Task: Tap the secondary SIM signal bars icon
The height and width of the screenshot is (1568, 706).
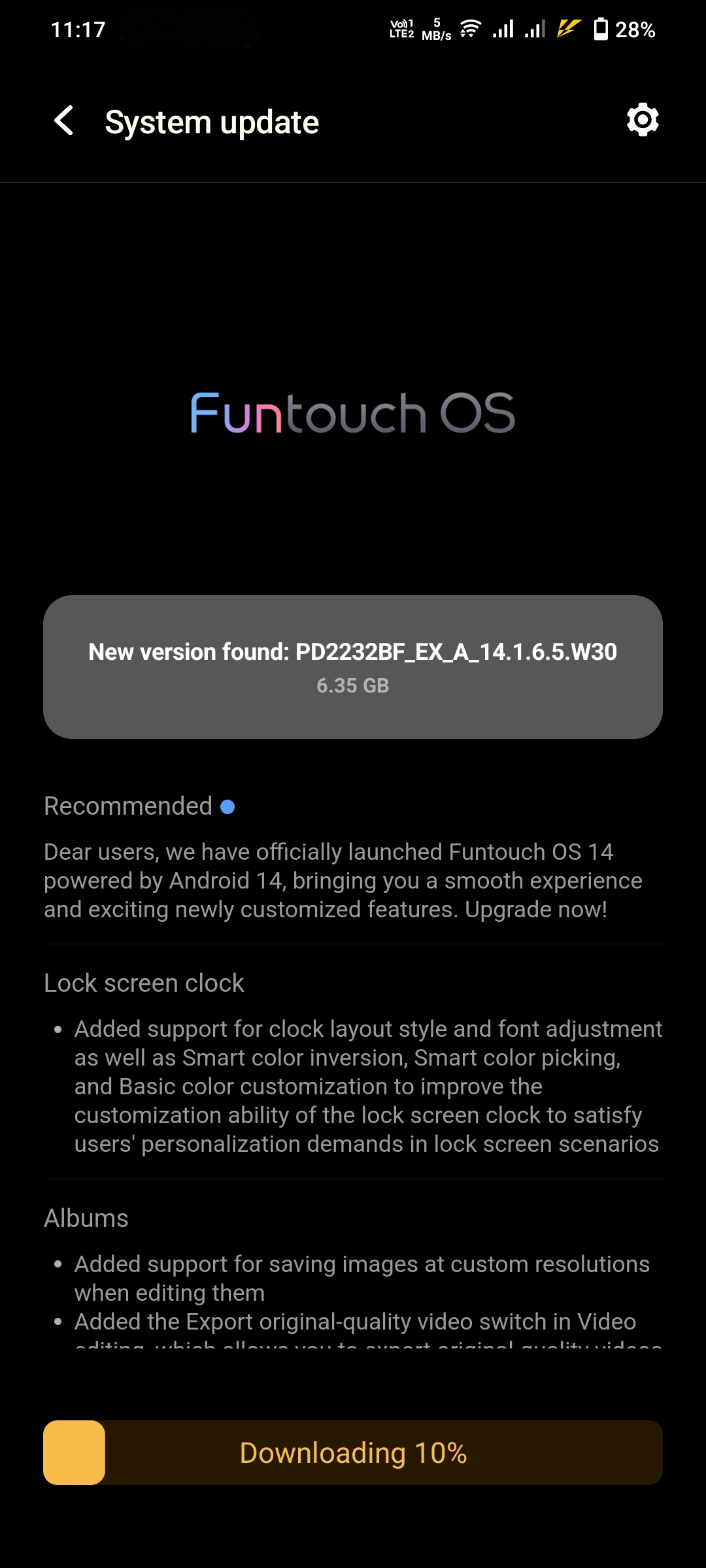Action: coord(536,30)
